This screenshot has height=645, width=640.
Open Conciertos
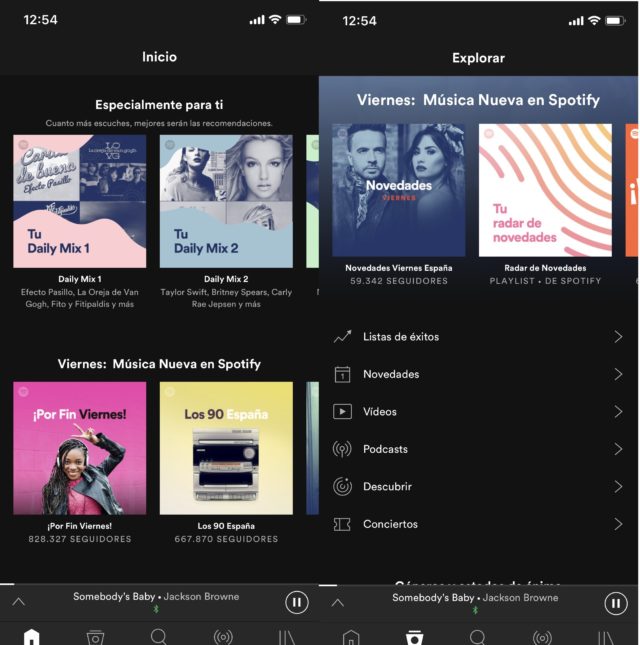[x=478, y=524]
